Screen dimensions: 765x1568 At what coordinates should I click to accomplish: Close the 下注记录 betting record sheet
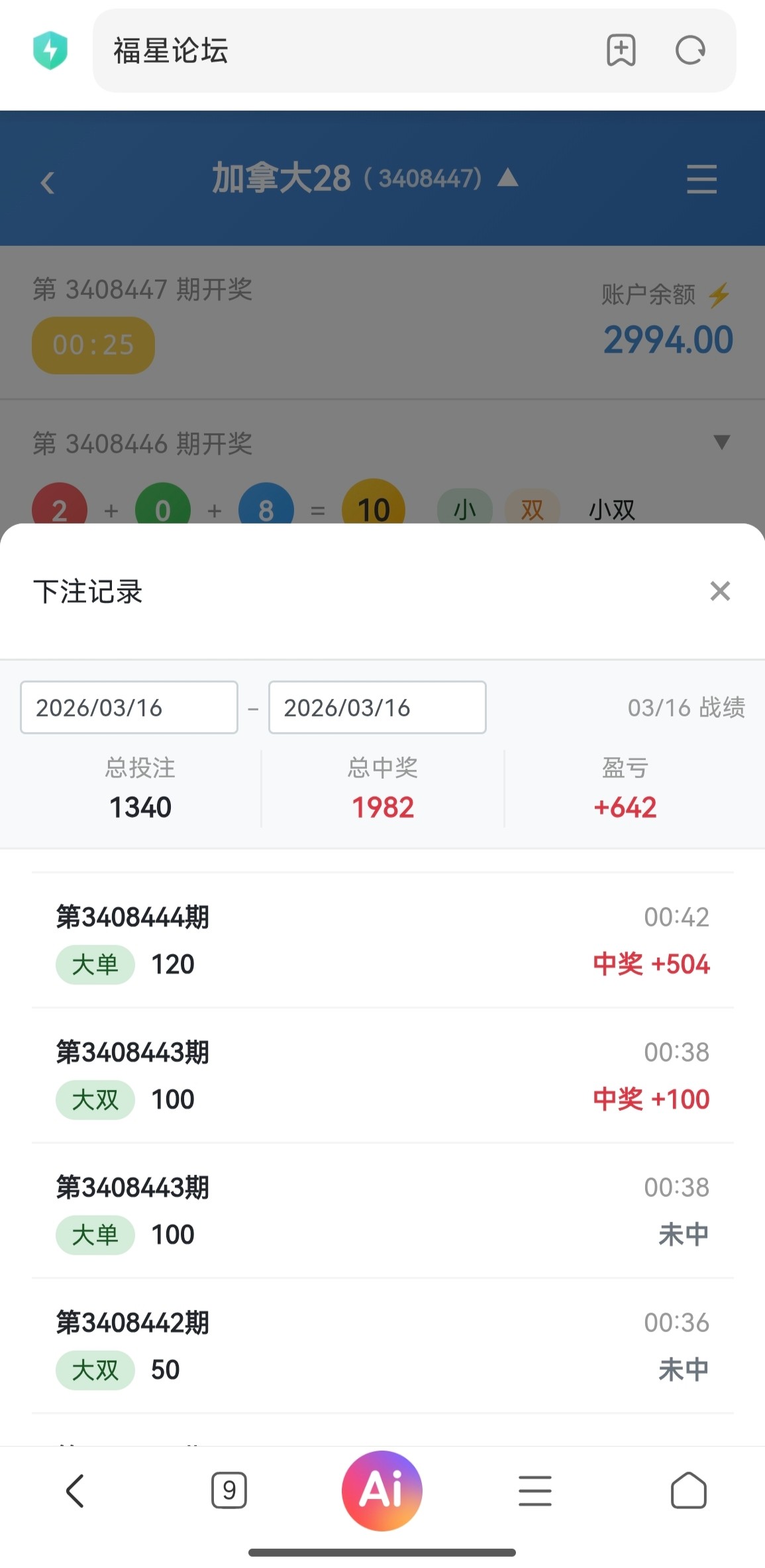point(720,591)
